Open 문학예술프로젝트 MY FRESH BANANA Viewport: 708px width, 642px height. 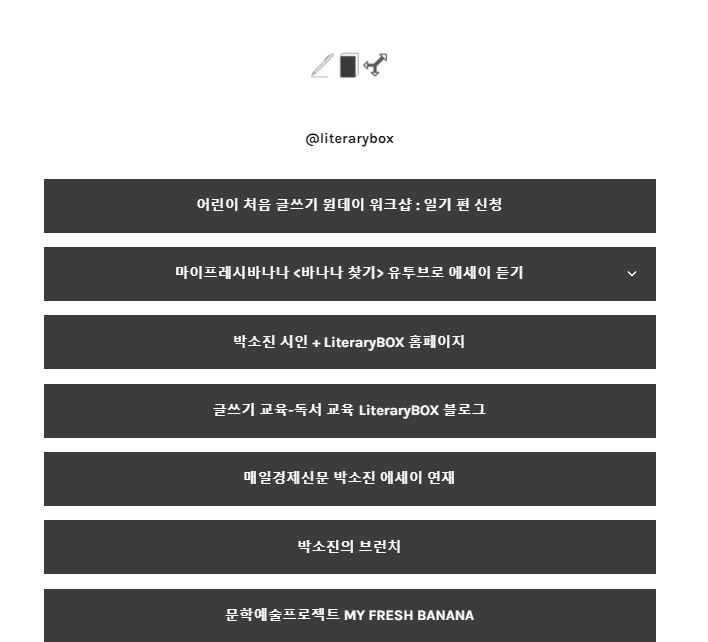click(x=349, y=614)
